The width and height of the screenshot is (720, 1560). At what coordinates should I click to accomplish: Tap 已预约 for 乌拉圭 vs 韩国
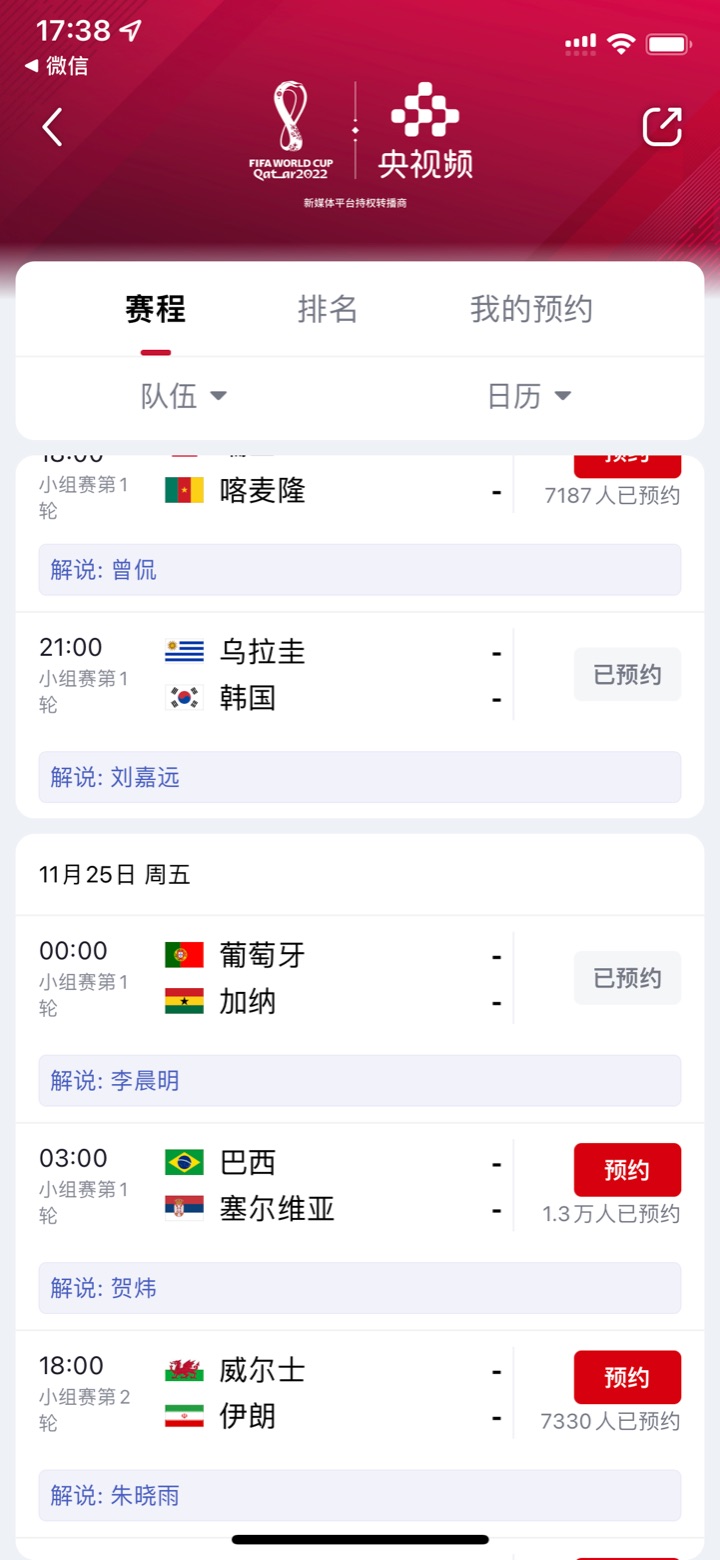(x=627, y=674)
